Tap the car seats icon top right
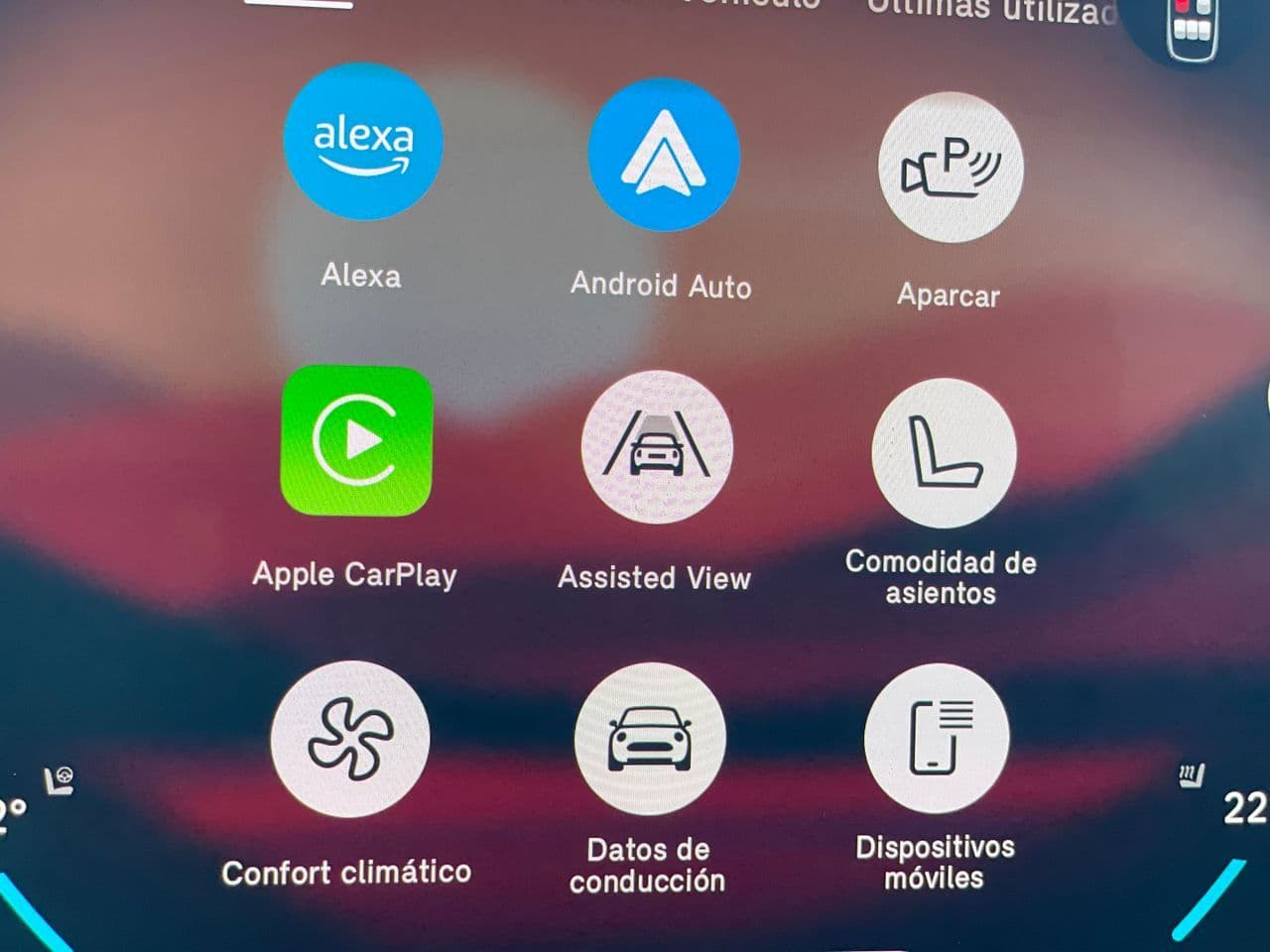 tap(1192, 28)
